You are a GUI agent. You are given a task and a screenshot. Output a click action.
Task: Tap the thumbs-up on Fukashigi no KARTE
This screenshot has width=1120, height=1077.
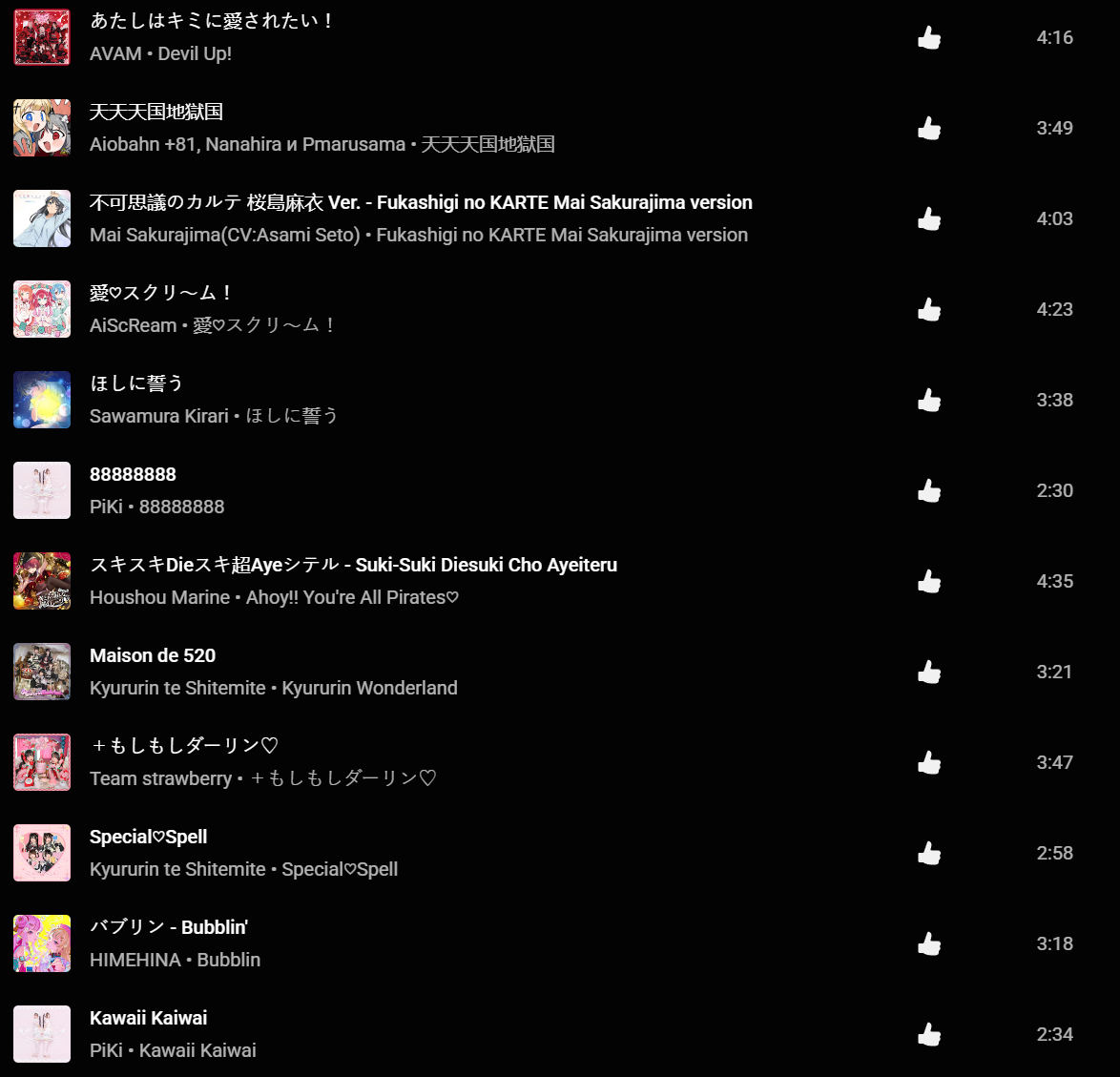click(x=928, y=219)
